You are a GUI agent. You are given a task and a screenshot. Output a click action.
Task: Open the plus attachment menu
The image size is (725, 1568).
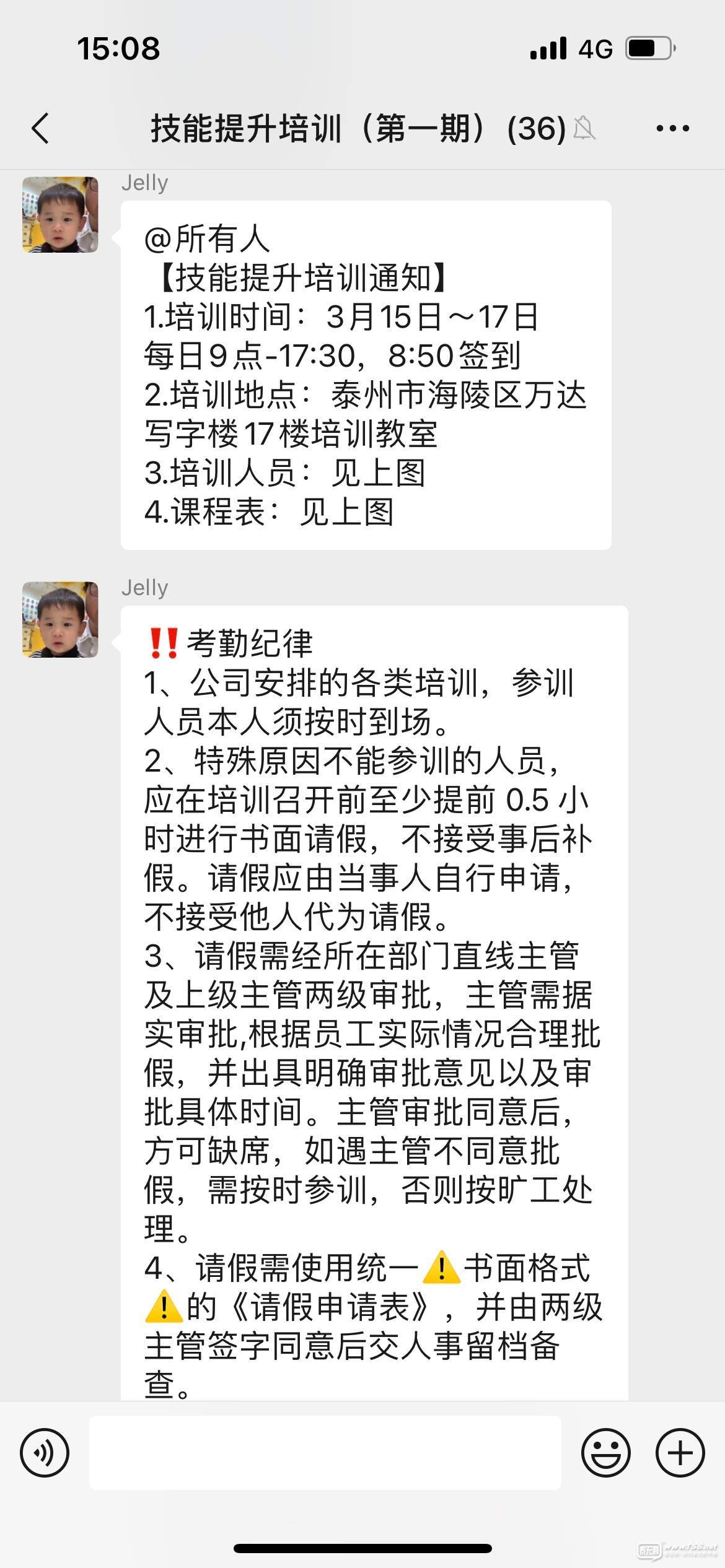pyautogui.click(x=680, y=1452)
